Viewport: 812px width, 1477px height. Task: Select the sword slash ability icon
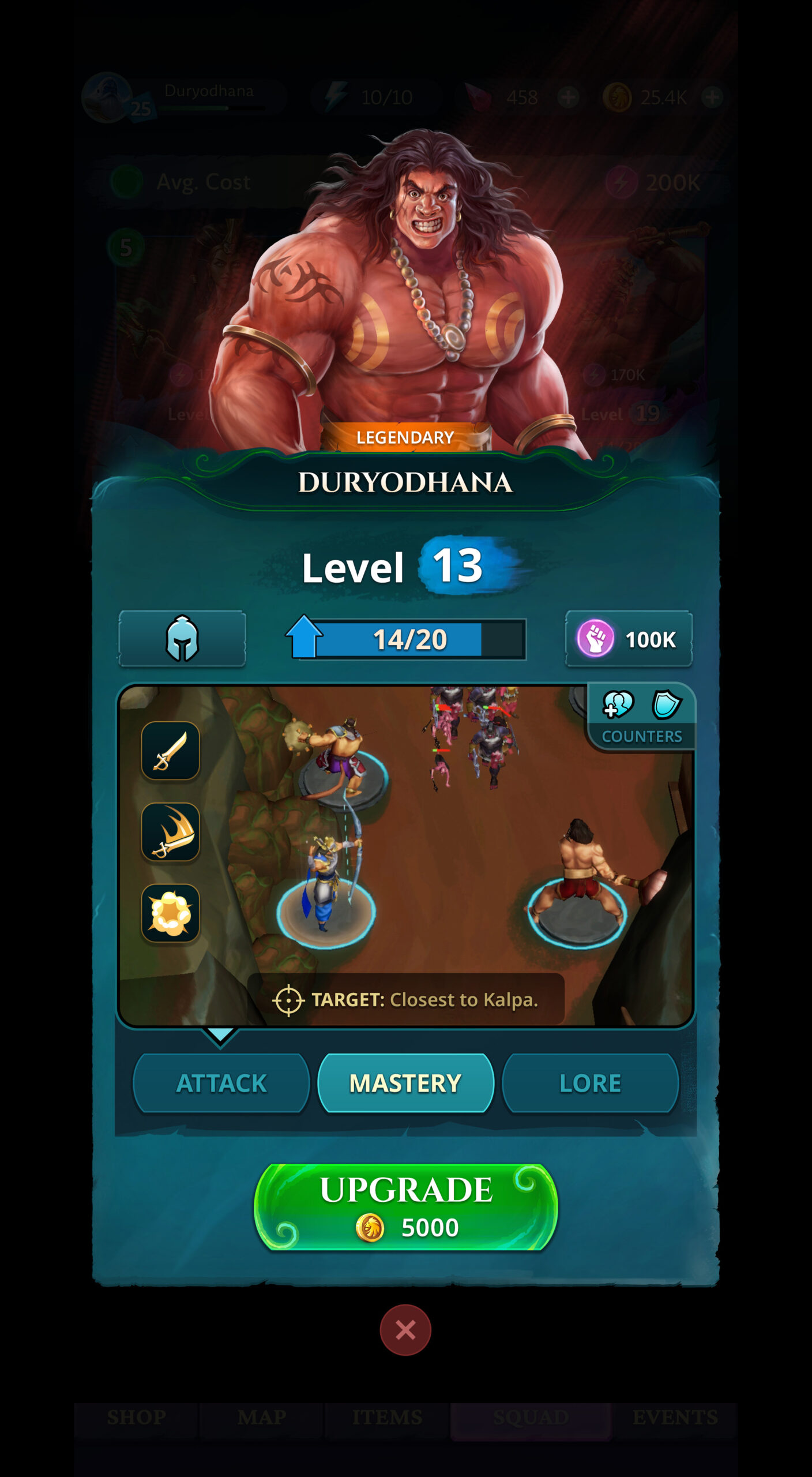tap(171, 832)
